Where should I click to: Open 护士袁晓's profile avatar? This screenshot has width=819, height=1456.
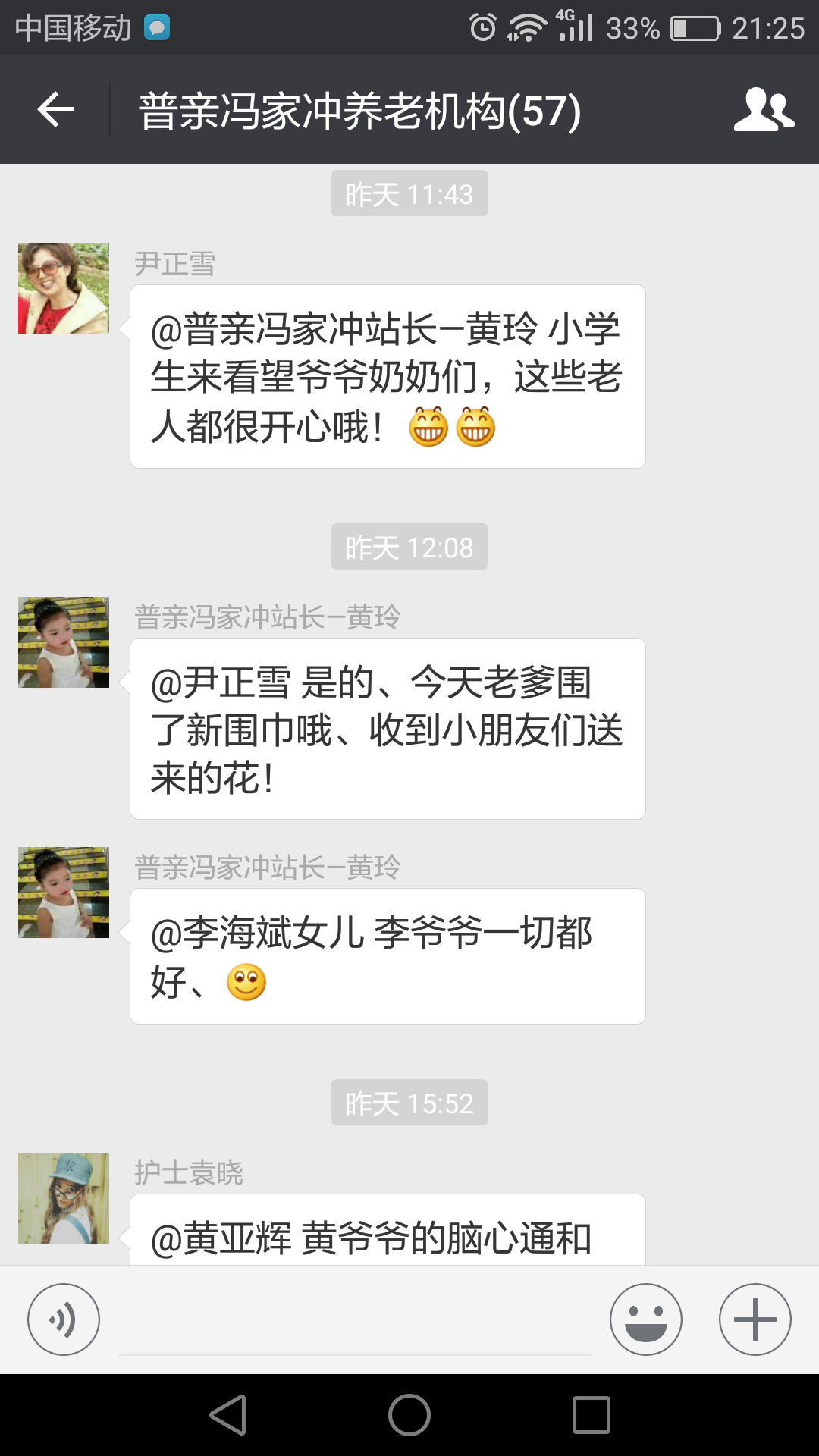(x=64, y=1198)
